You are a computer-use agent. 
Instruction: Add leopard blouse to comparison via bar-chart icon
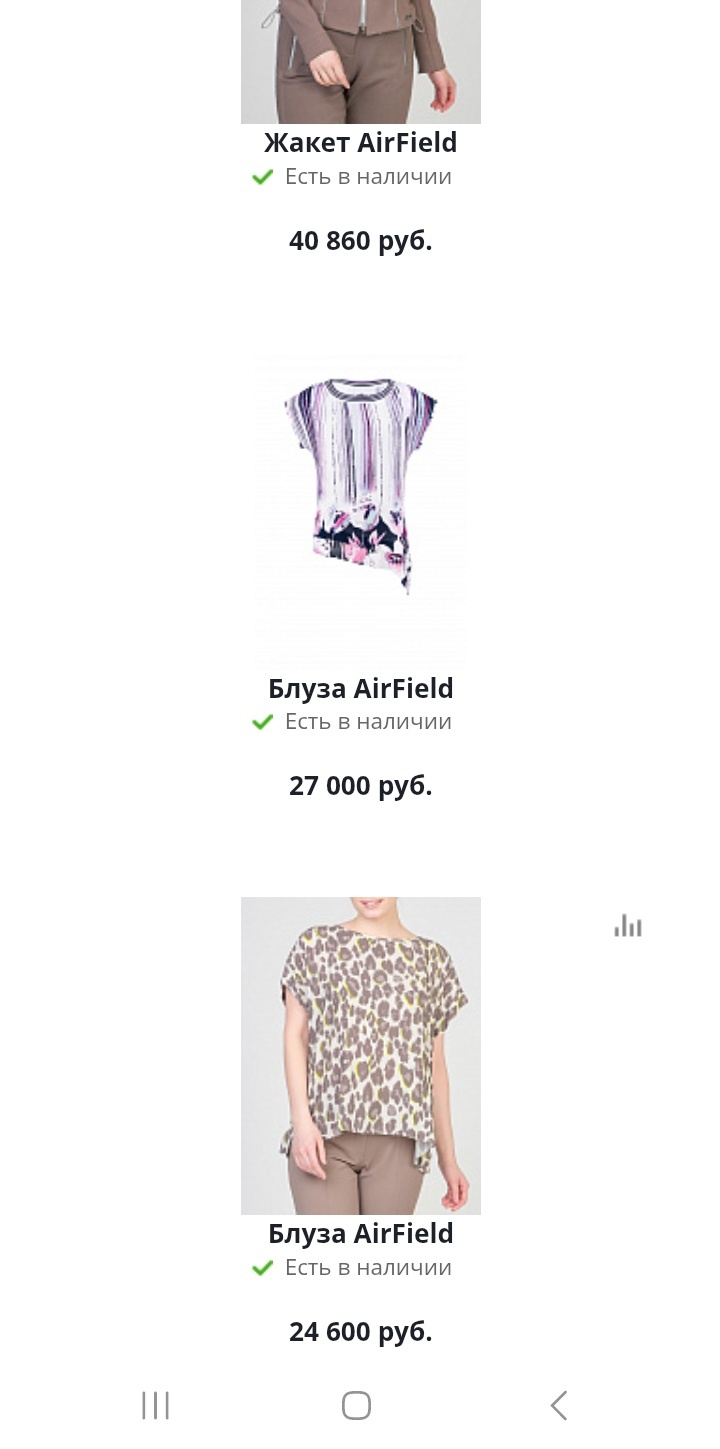pyautogui.click(x=628, y=926)
